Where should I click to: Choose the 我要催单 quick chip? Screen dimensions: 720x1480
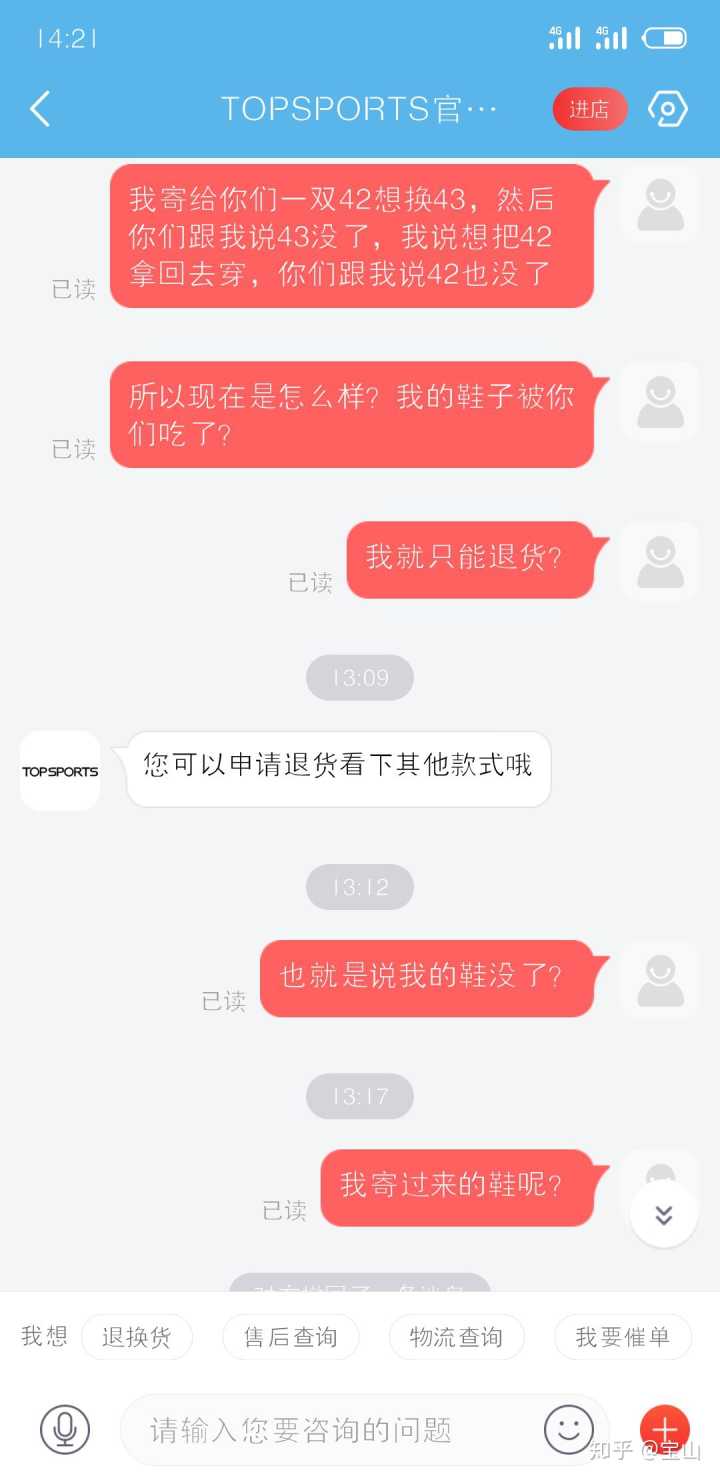pyautogui.click(x=622, y=1337)
